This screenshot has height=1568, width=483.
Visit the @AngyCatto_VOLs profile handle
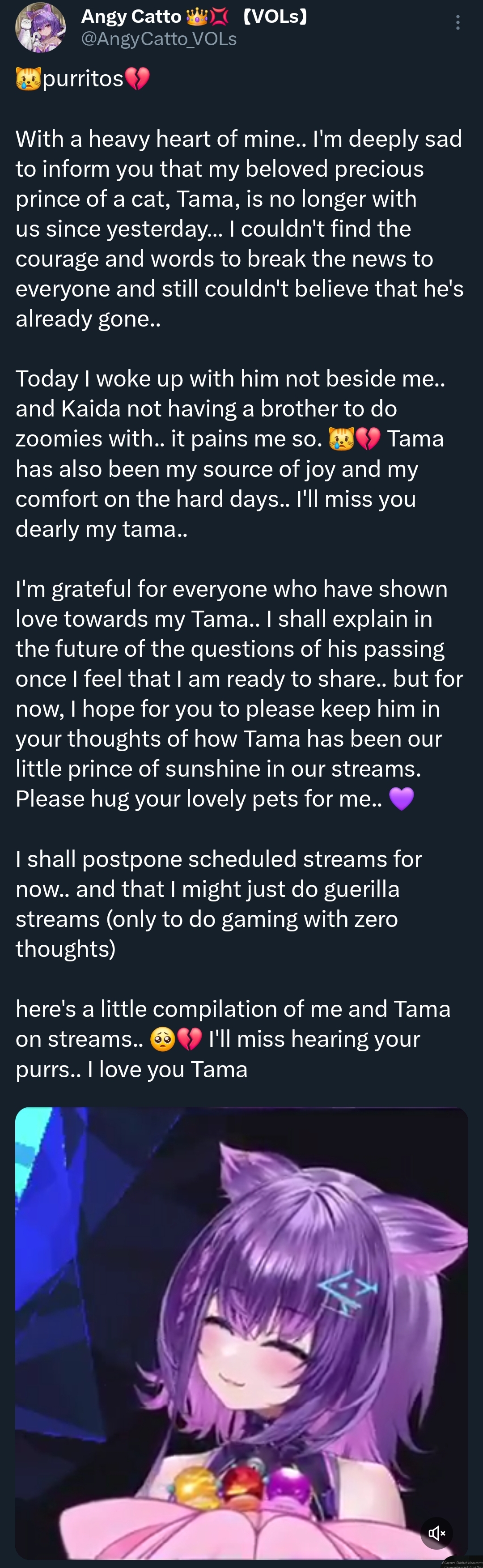[x=159, y=39]
